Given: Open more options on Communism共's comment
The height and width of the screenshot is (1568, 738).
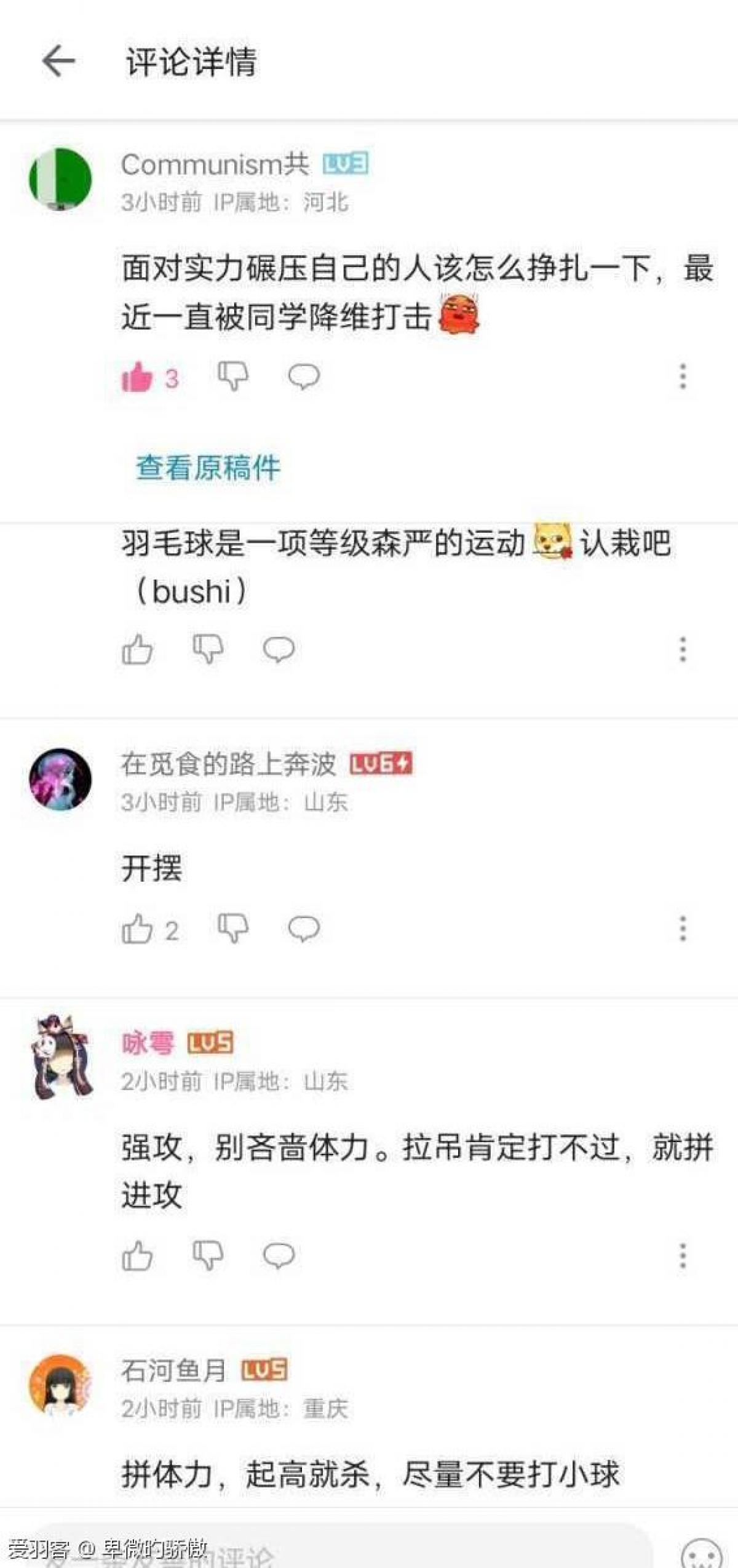Looking at the screenshot, I should point(682,376).
